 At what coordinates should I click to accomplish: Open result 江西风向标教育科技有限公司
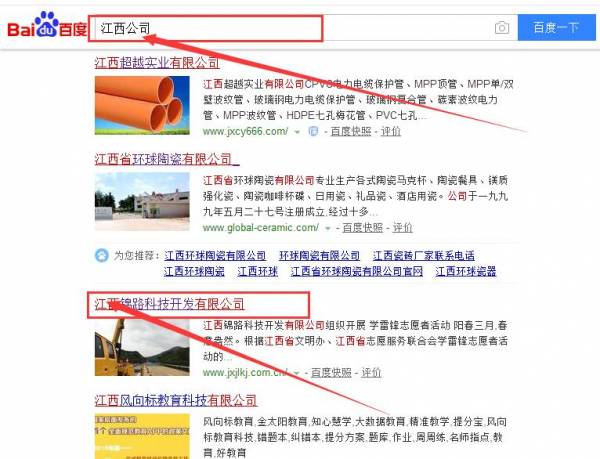coord(169,401)
